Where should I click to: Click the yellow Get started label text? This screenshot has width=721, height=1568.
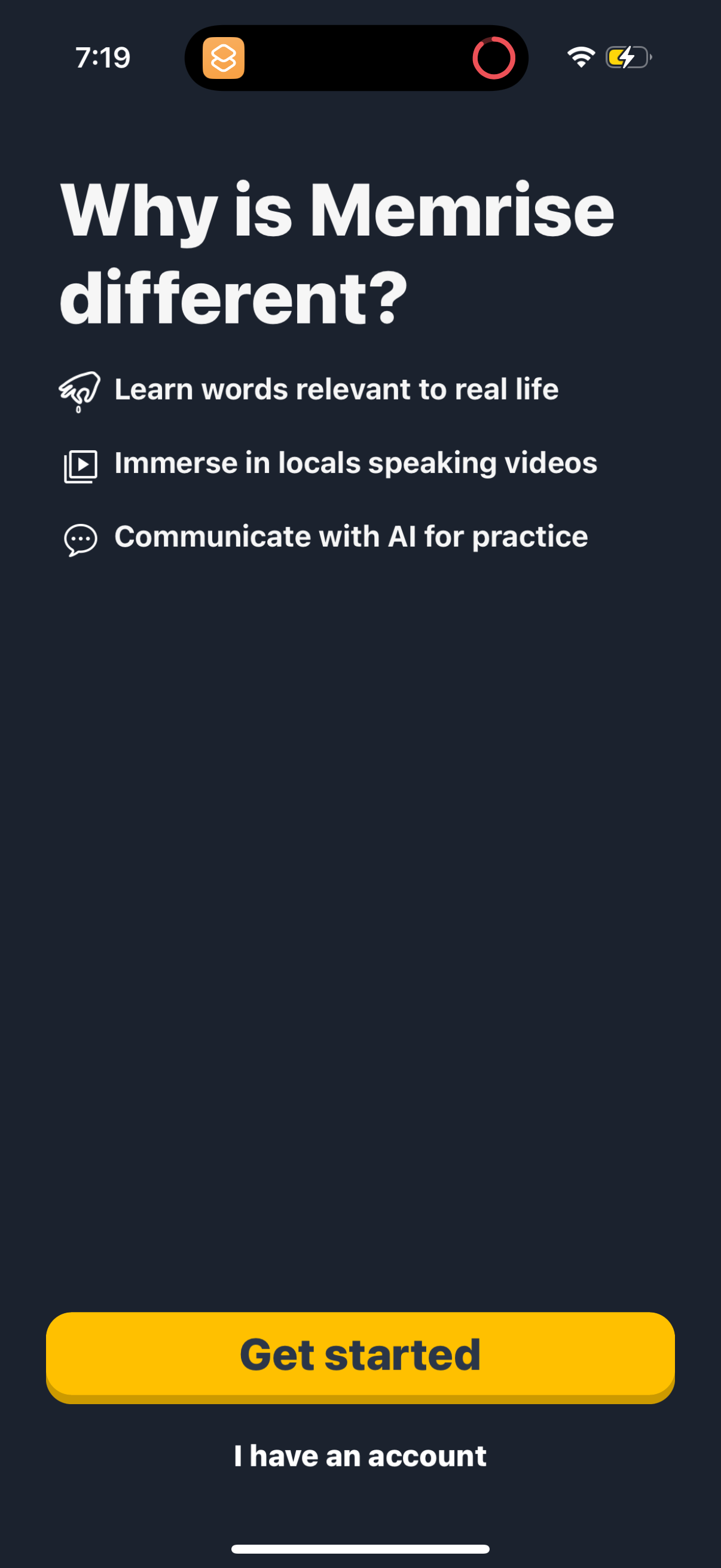coord(360,1354)
